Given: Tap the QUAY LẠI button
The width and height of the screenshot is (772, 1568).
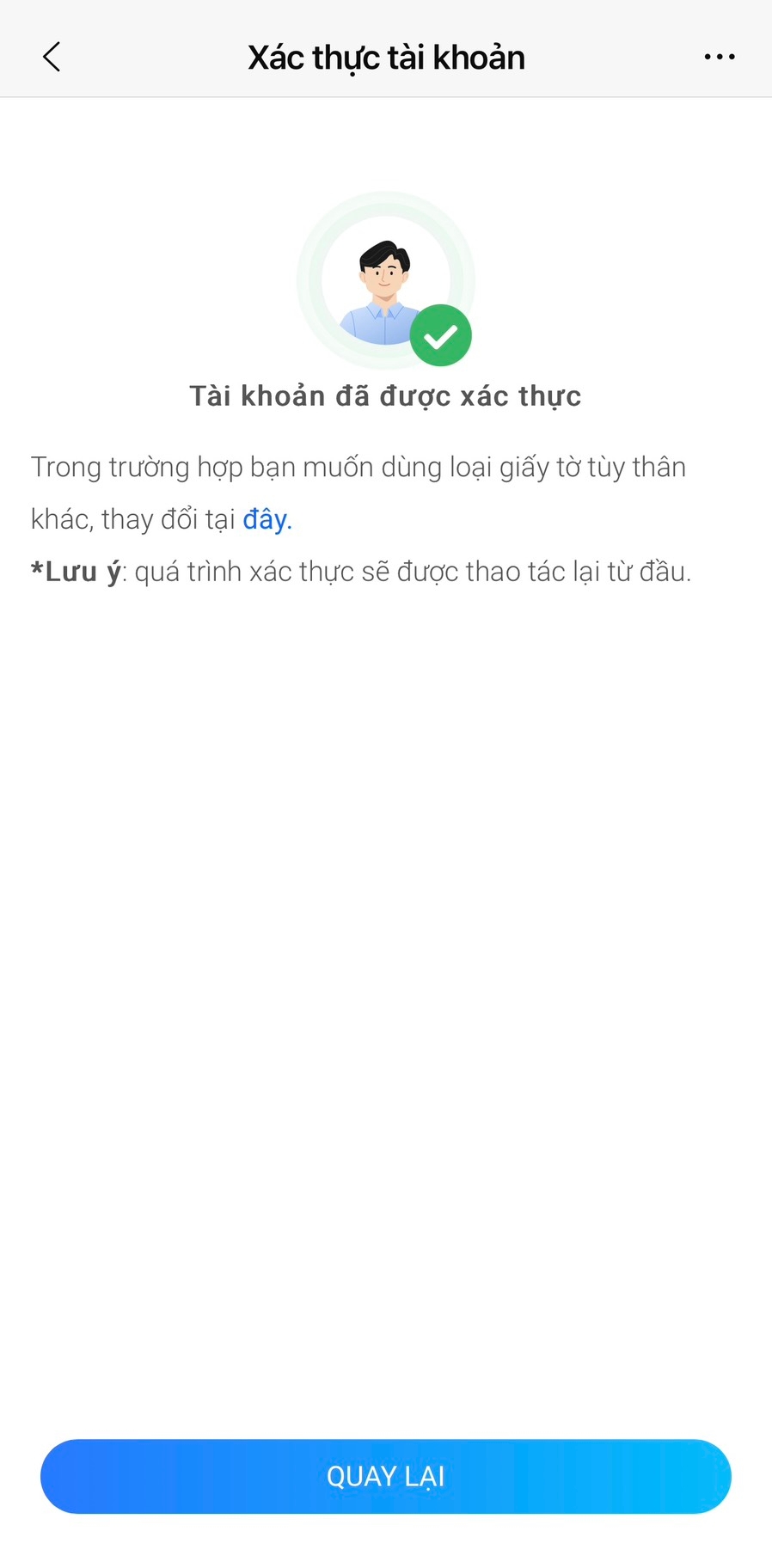Looking at the screenshot, I should pyautogui.click(x=386, y=1476).
